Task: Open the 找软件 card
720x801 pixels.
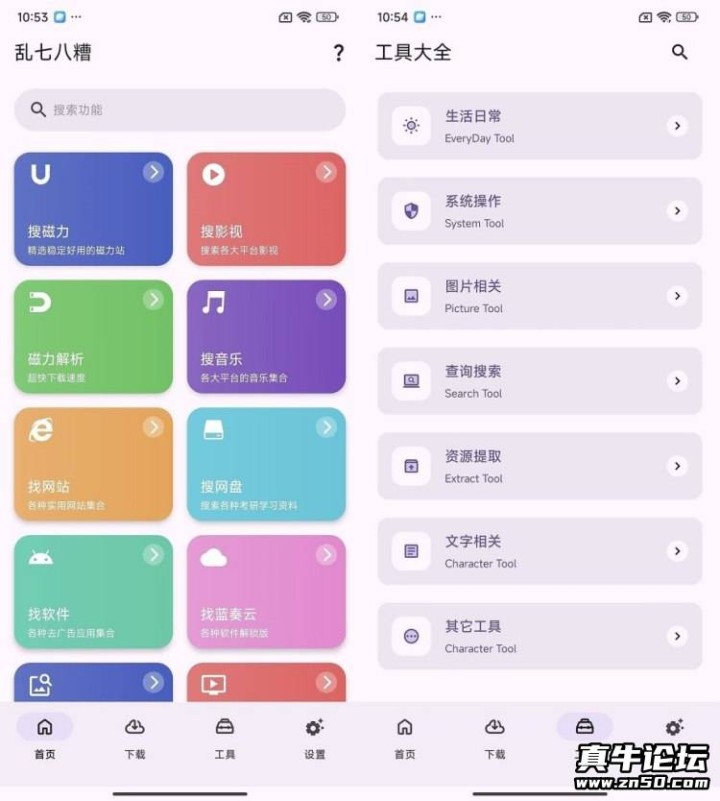Action: point(94,591)
